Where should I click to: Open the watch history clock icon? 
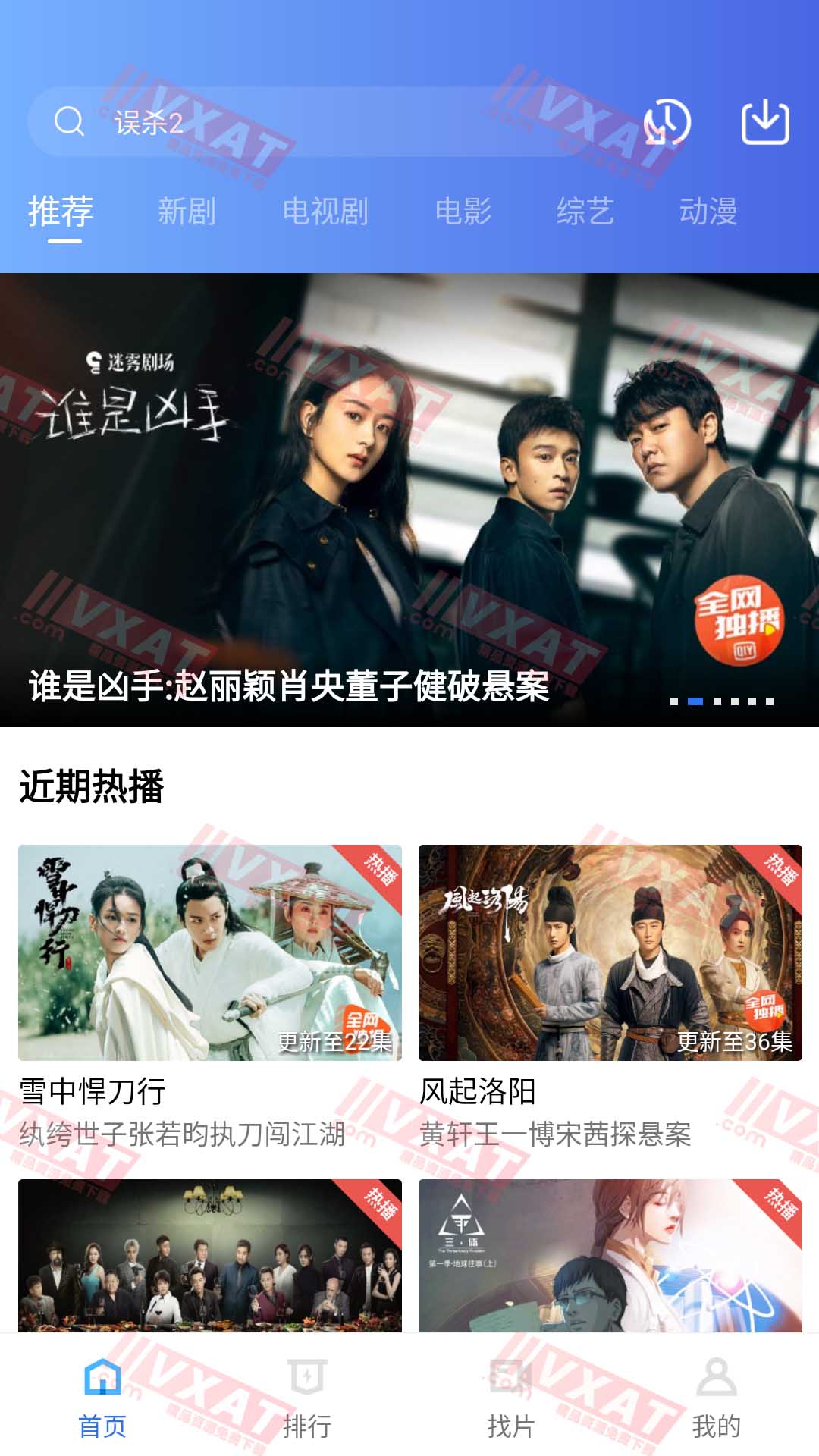click(667, 122)
